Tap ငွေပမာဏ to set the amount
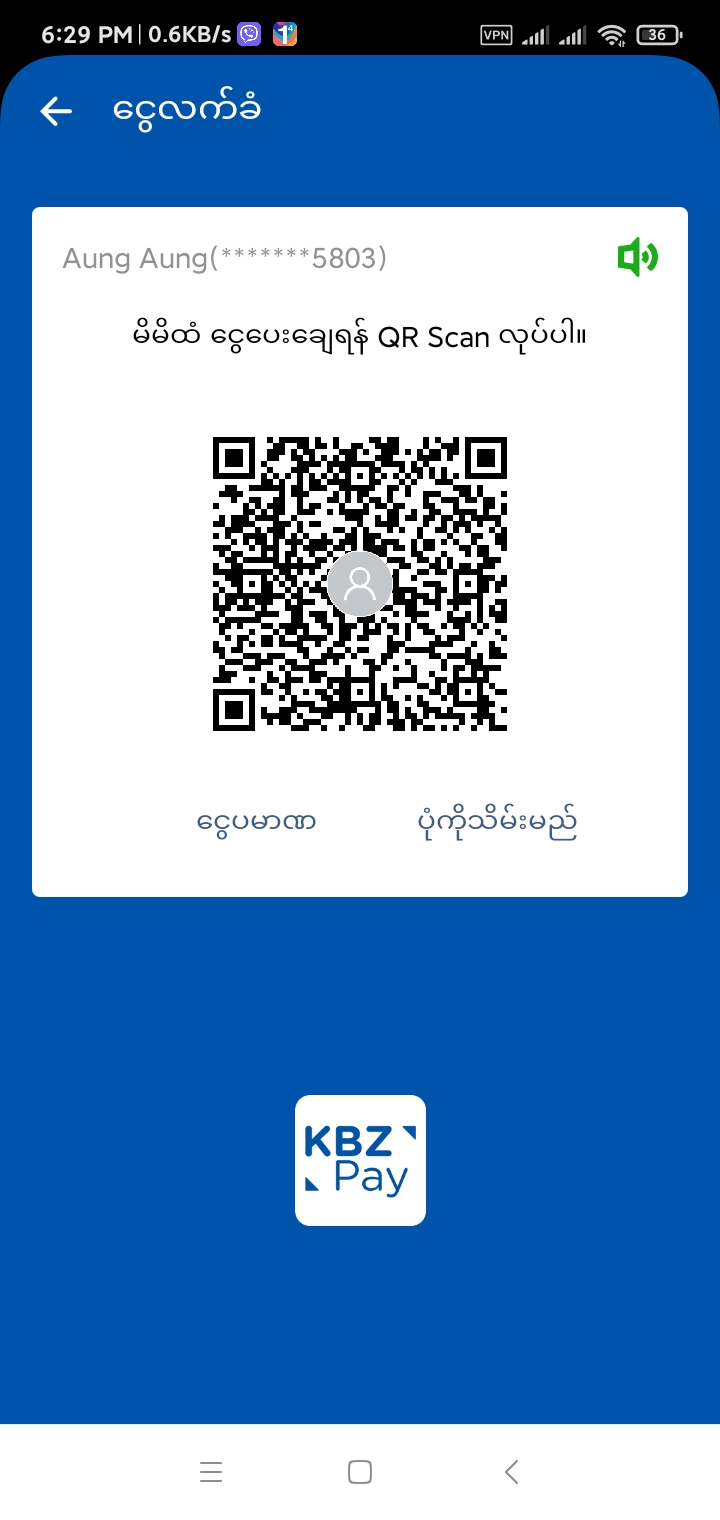Image resolution: width=720 pixels, height=1520 pixels. click(257, 822)
